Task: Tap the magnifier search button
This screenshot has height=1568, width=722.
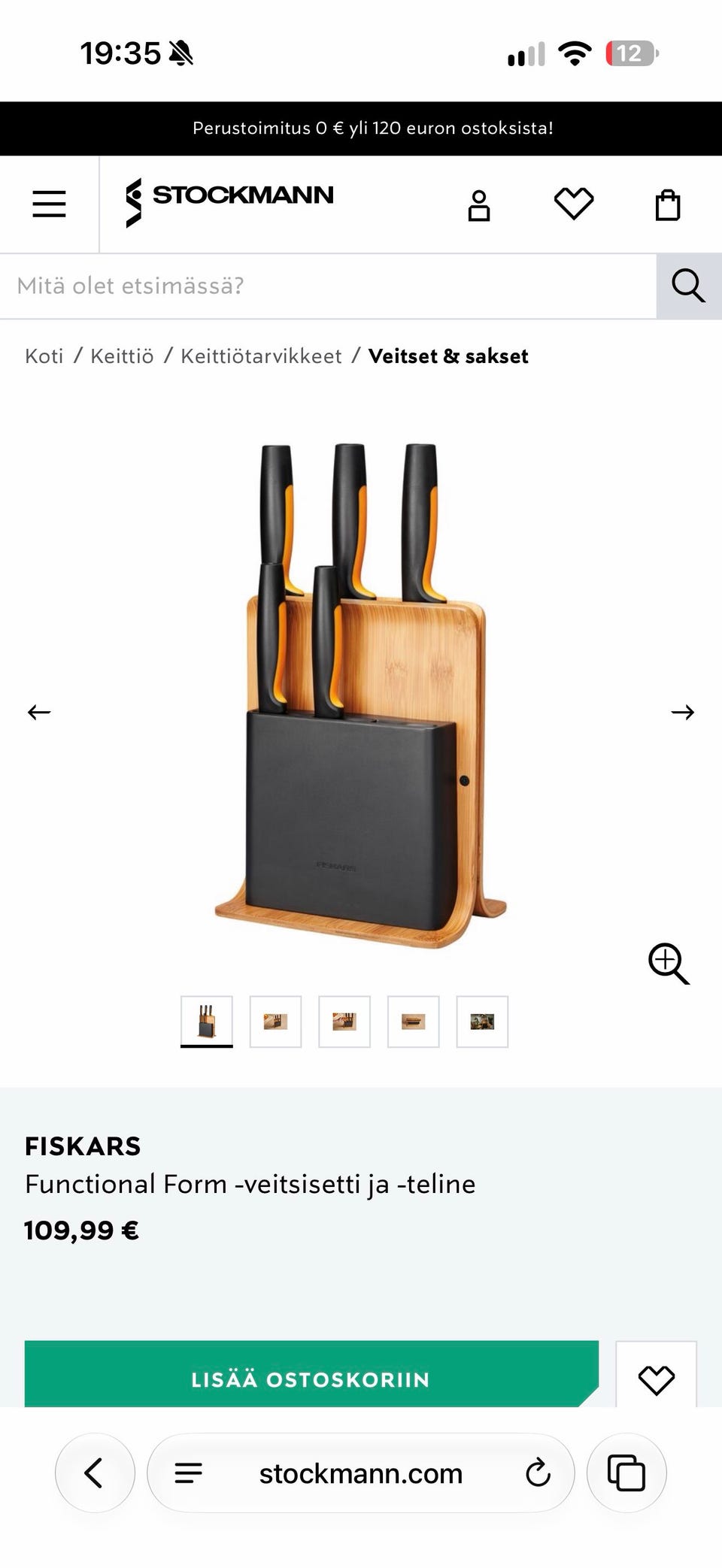Action: point(689,286)
